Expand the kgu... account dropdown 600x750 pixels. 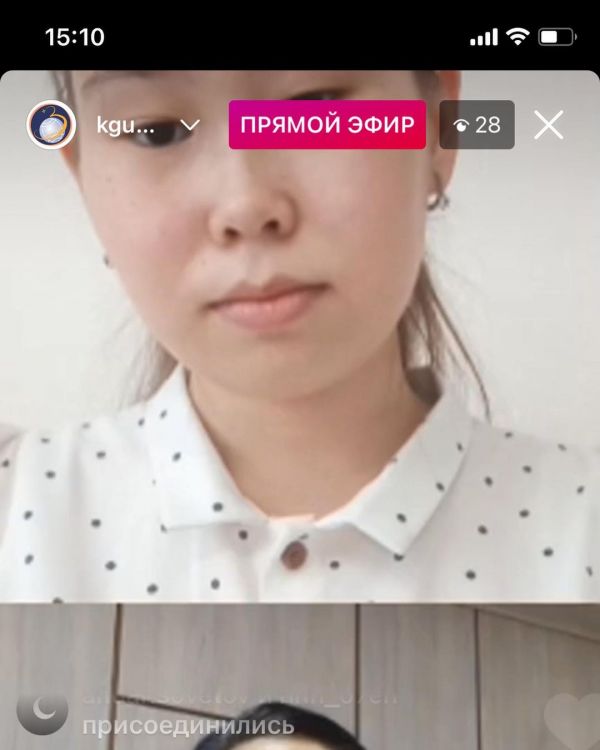tap(190, 126)
